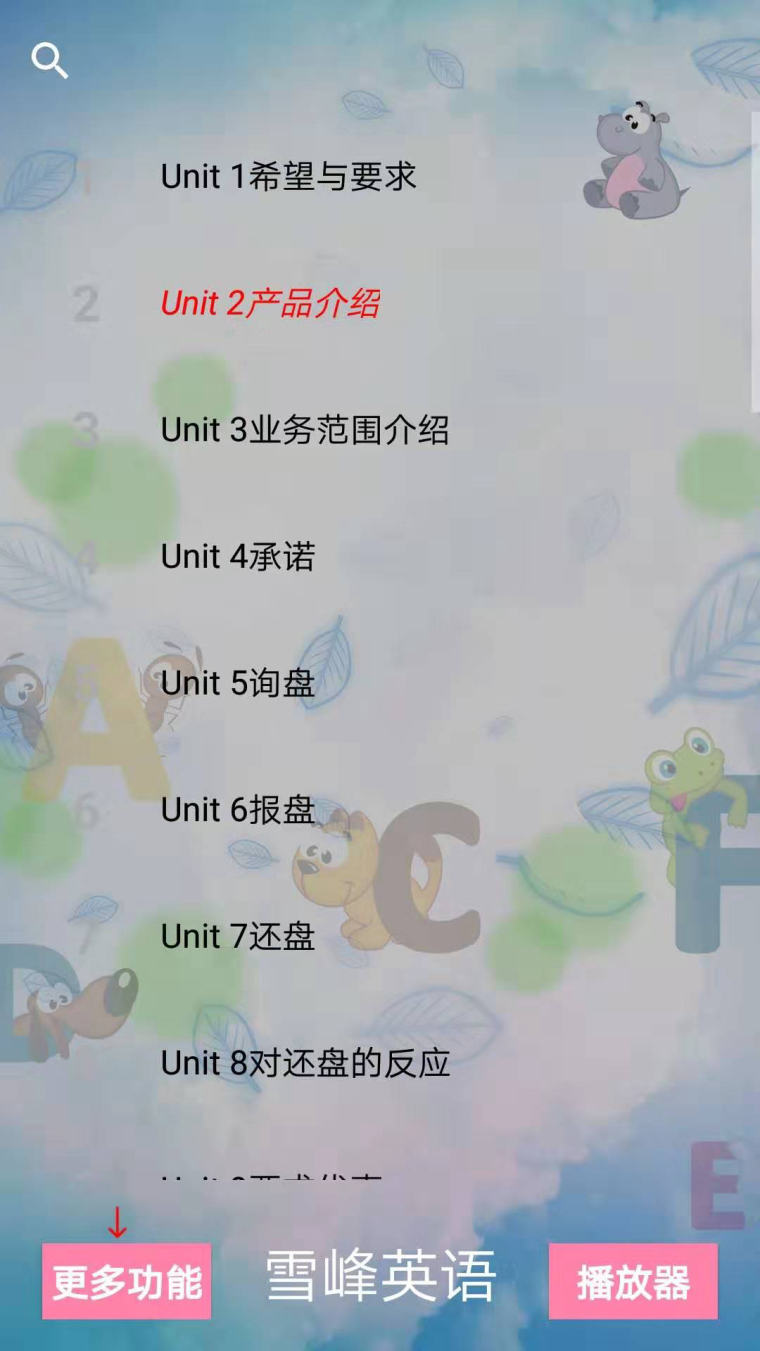The height and width of the screenshot is (1351, 760).
Task: Open Unit 3业务范围介绍
Action: (304, 430)
